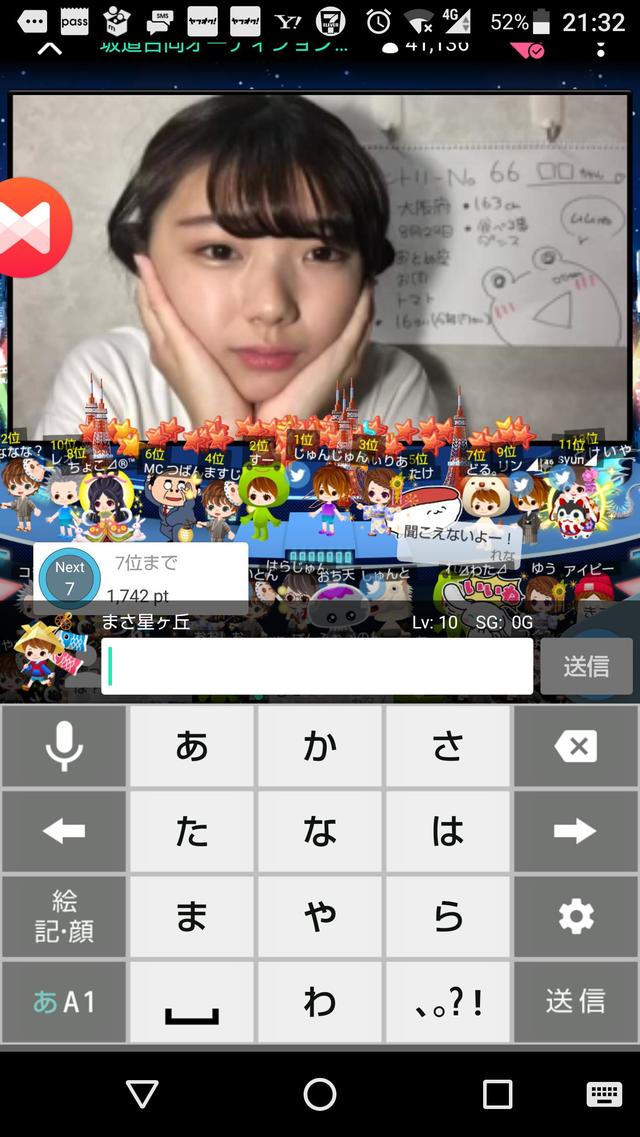
Task: Start voice input with the microphone key
Action: click(x=64, y=746)
